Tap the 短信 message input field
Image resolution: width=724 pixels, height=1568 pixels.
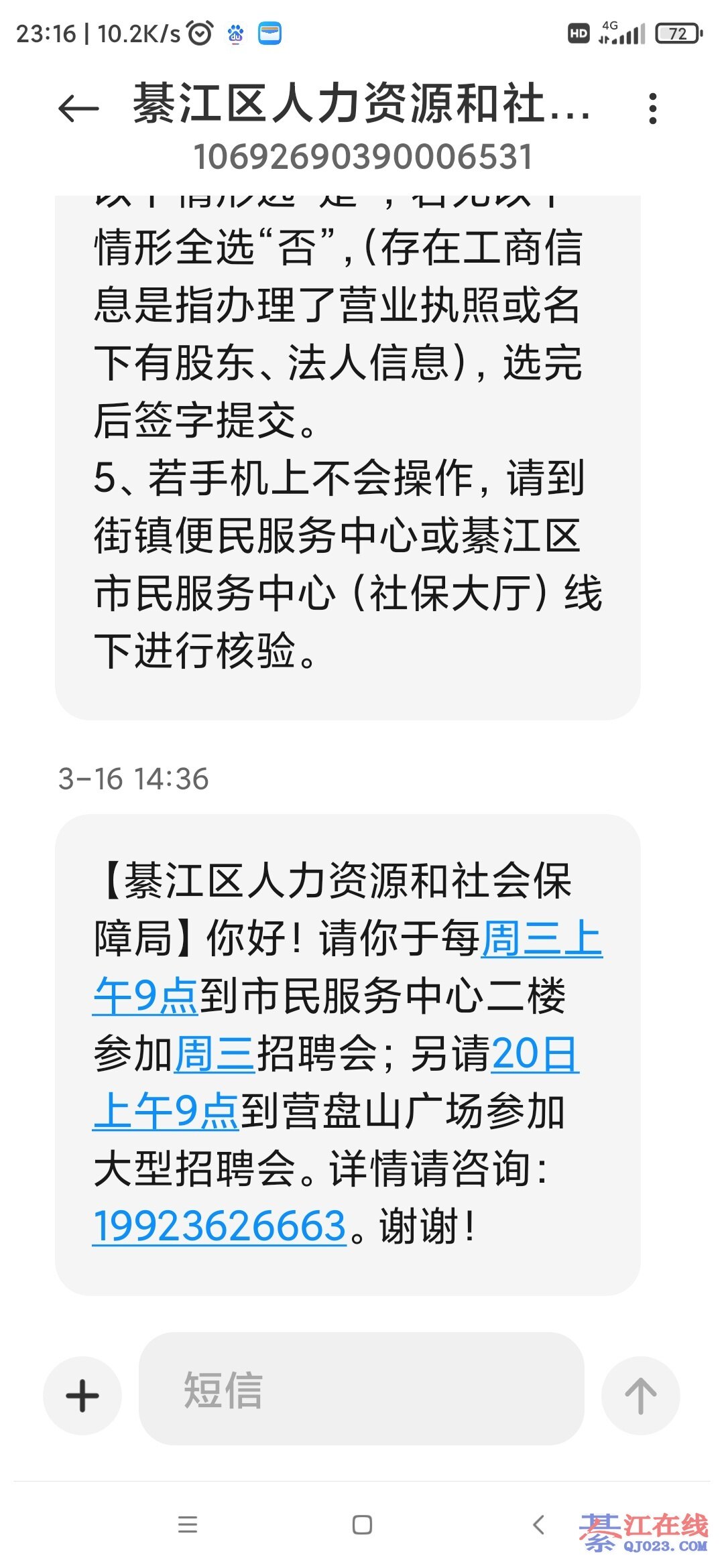click(361, 1390)
